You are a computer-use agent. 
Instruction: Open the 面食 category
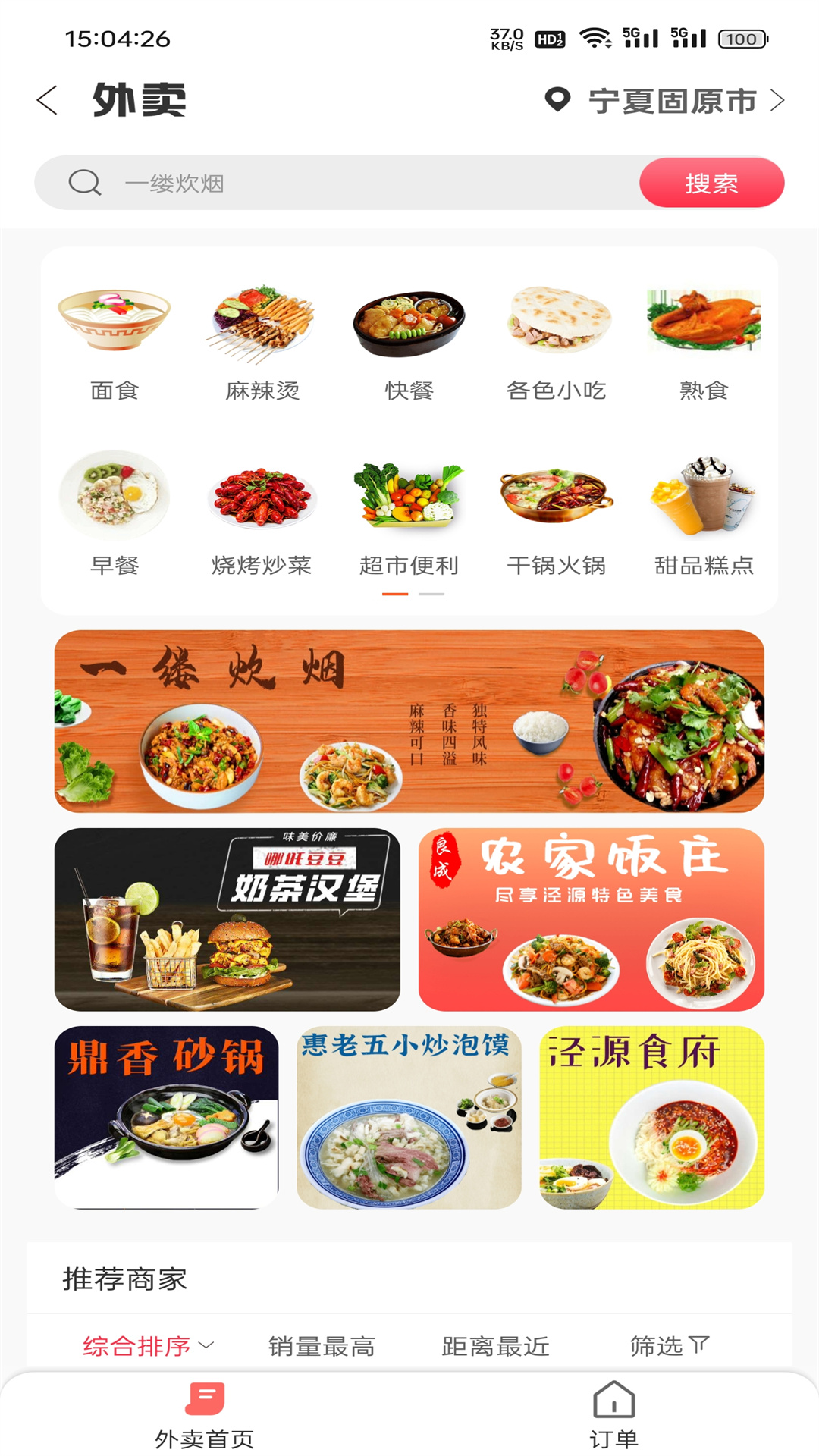tap(115, 345)
